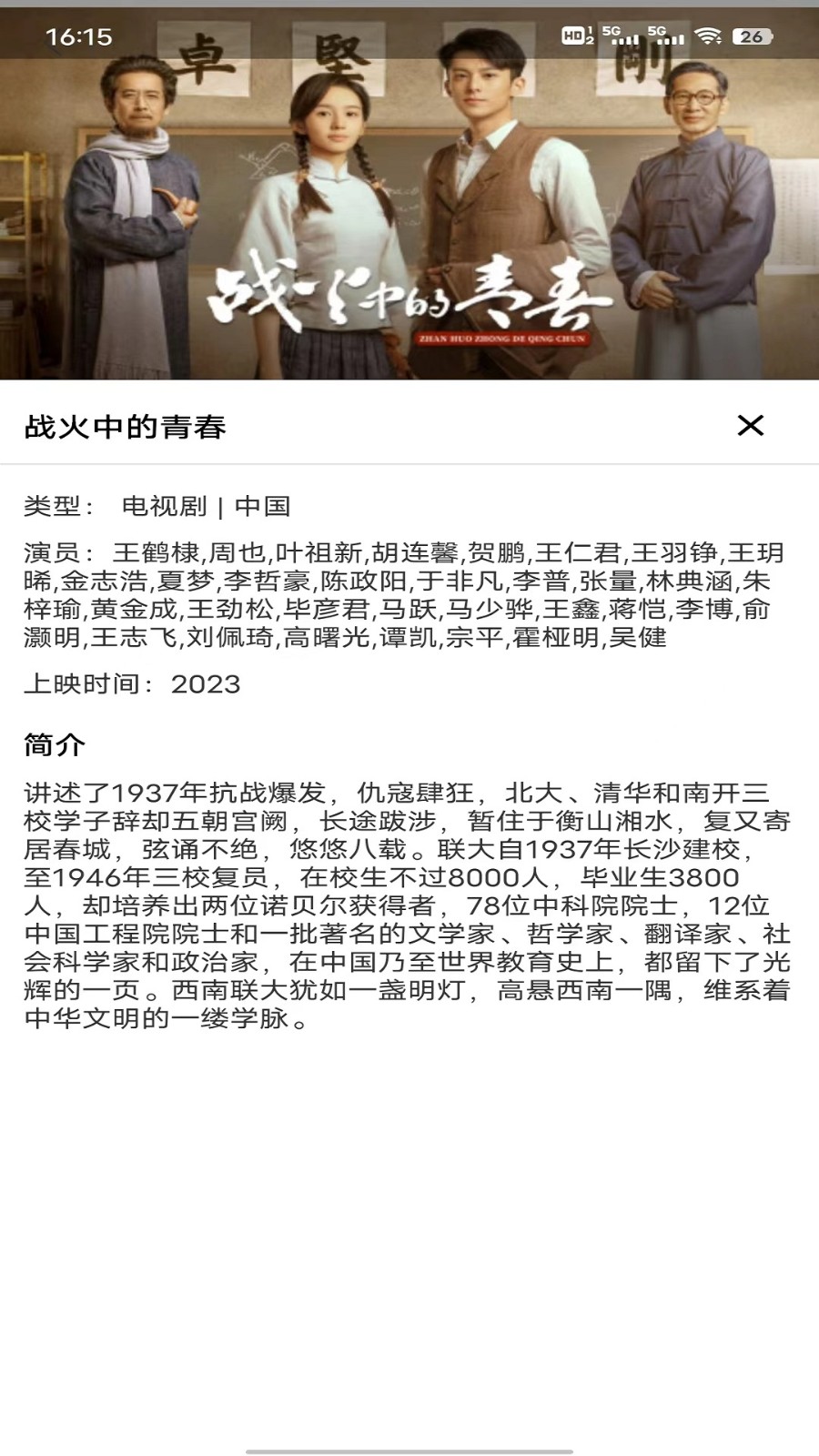This screenshot has width=819, height=1456.
Task: Close the 战火中的青春 details panel
Action: [x=750, y=425]
